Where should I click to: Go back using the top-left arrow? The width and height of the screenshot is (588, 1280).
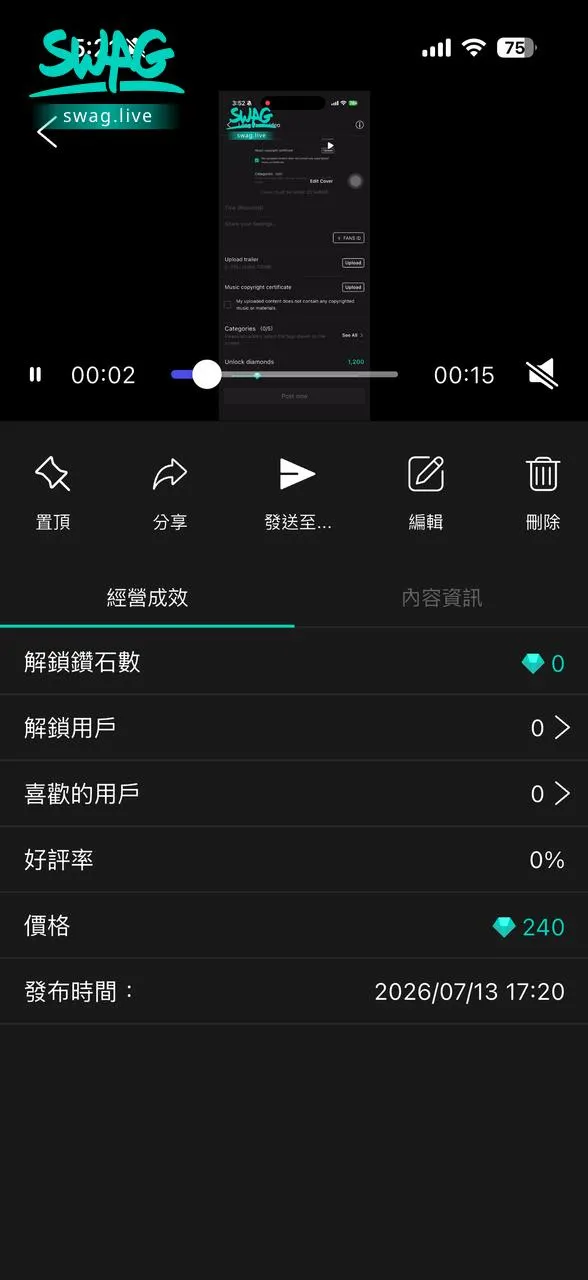tap(47, 131)
